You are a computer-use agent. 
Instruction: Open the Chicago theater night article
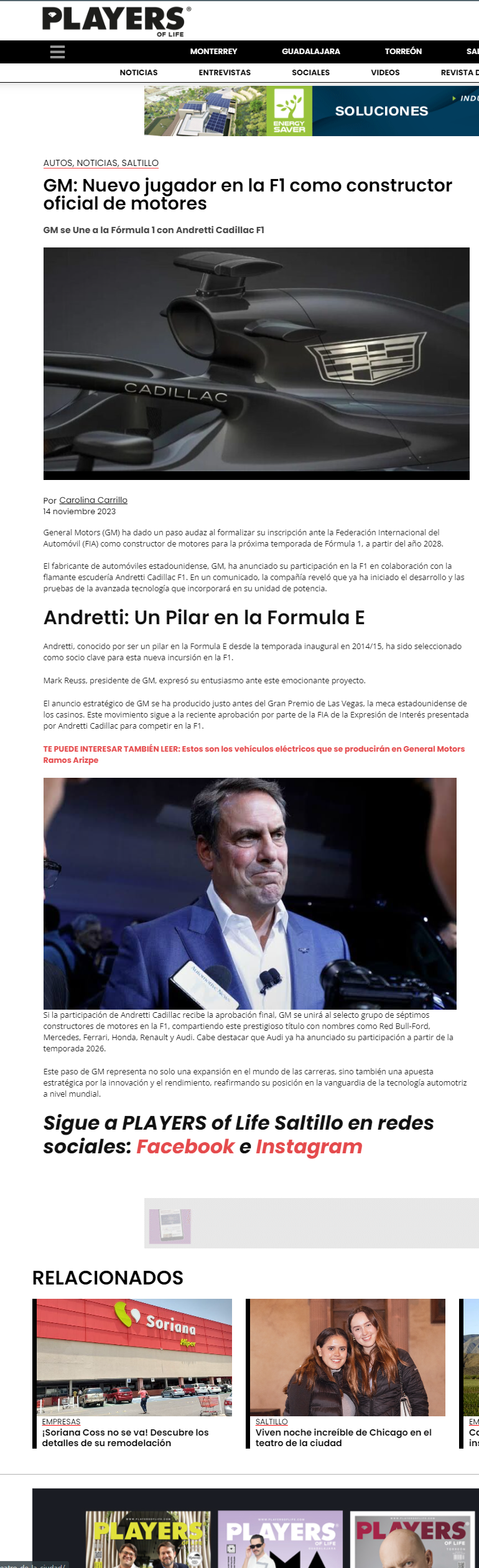click(x=343, y=1437)
